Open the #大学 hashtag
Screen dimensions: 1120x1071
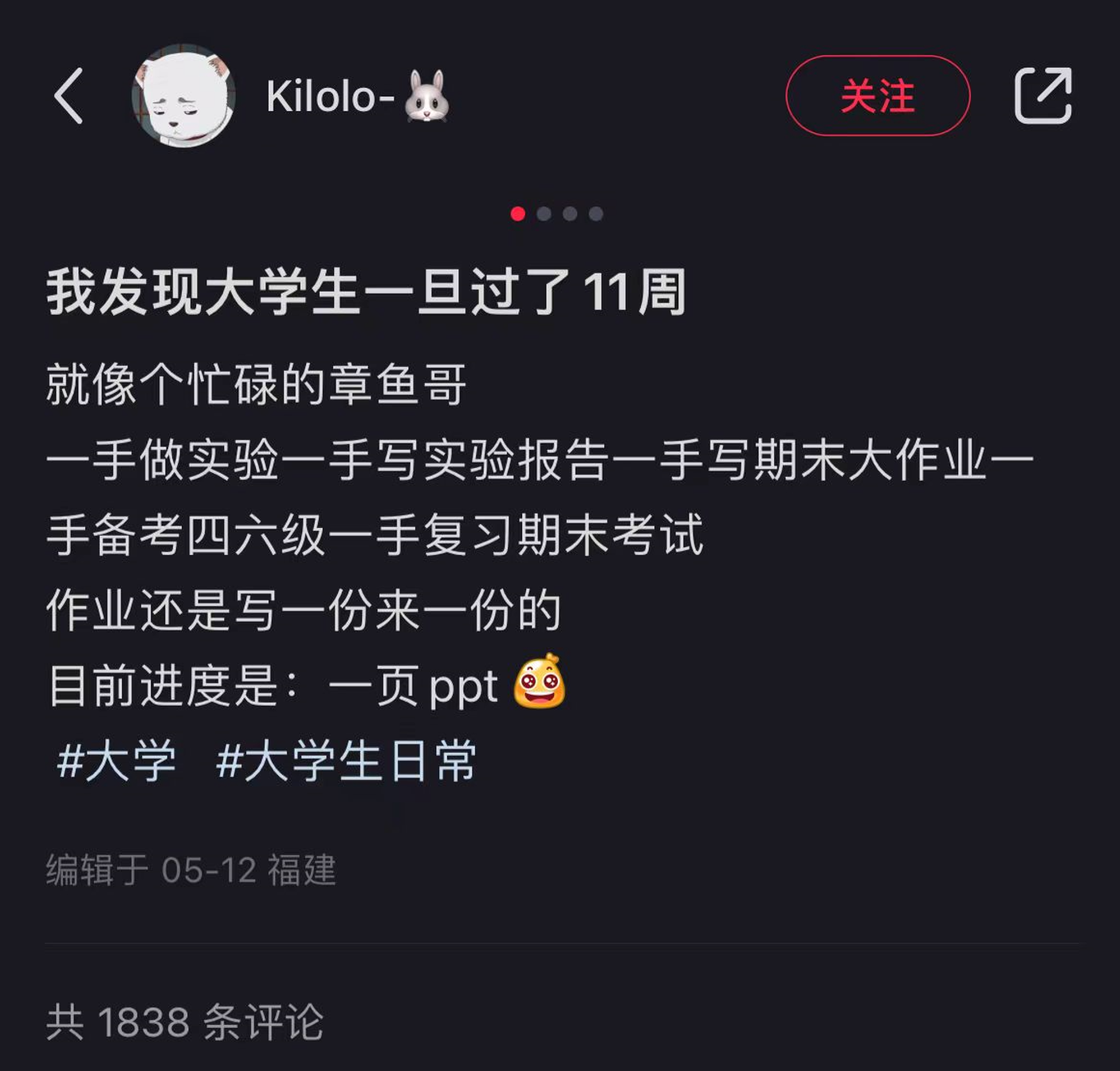coord(117,761)
